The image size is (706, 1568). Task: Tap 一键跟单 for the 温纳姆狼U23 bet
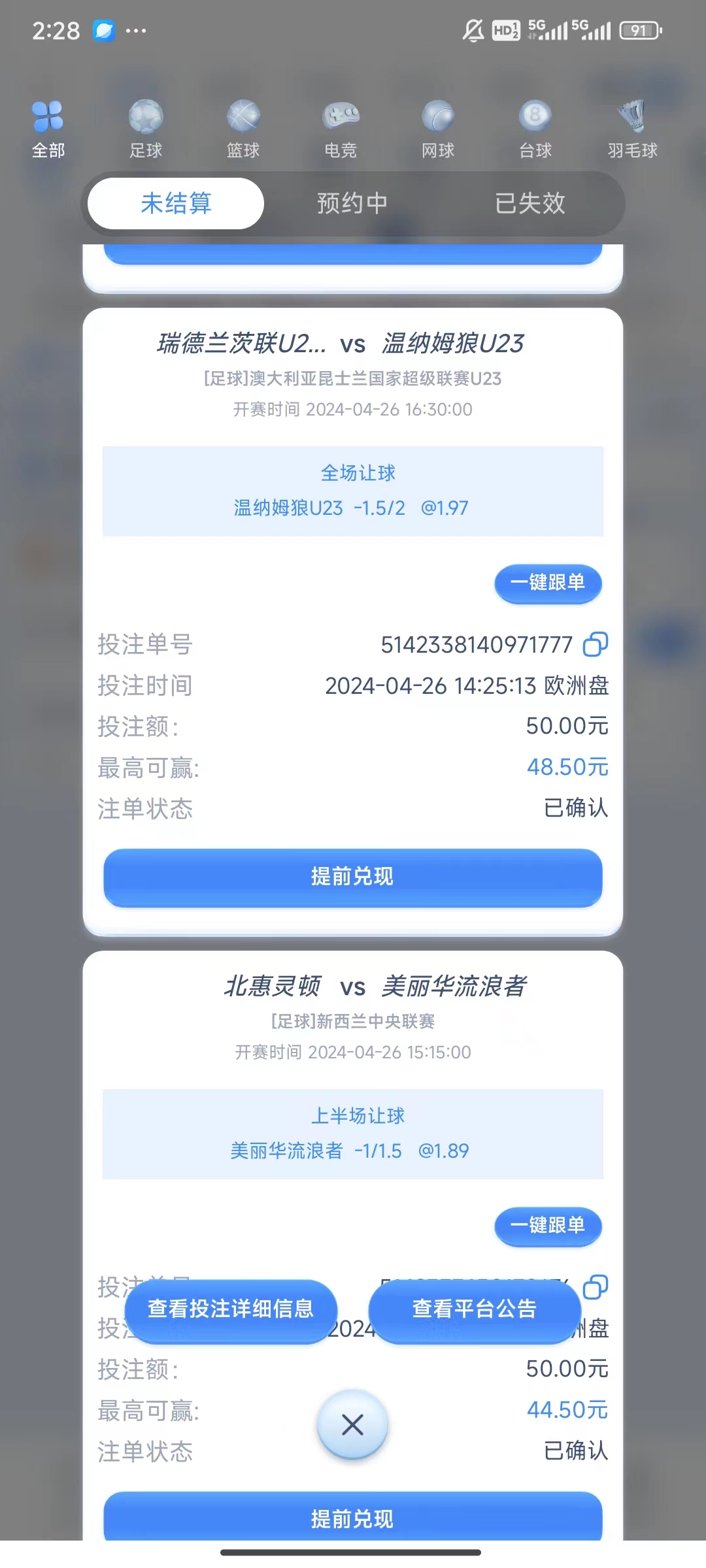[548, 583]
